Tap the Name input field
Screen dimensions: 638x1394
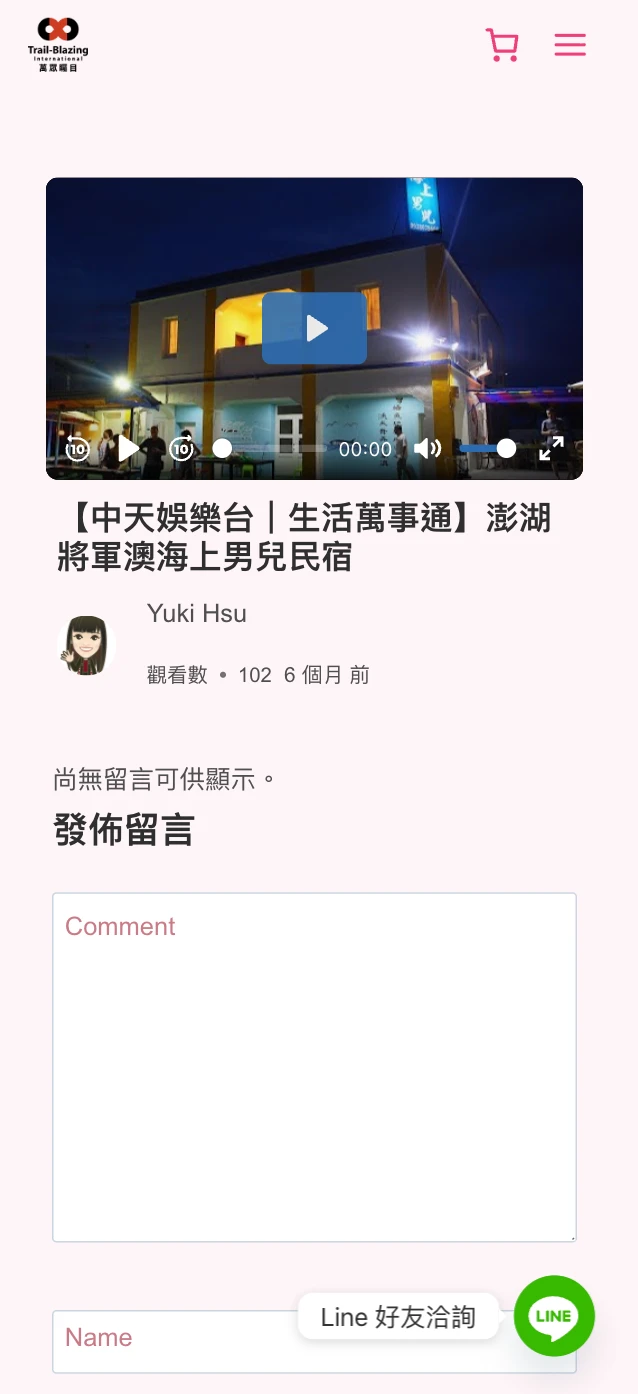170,1341
